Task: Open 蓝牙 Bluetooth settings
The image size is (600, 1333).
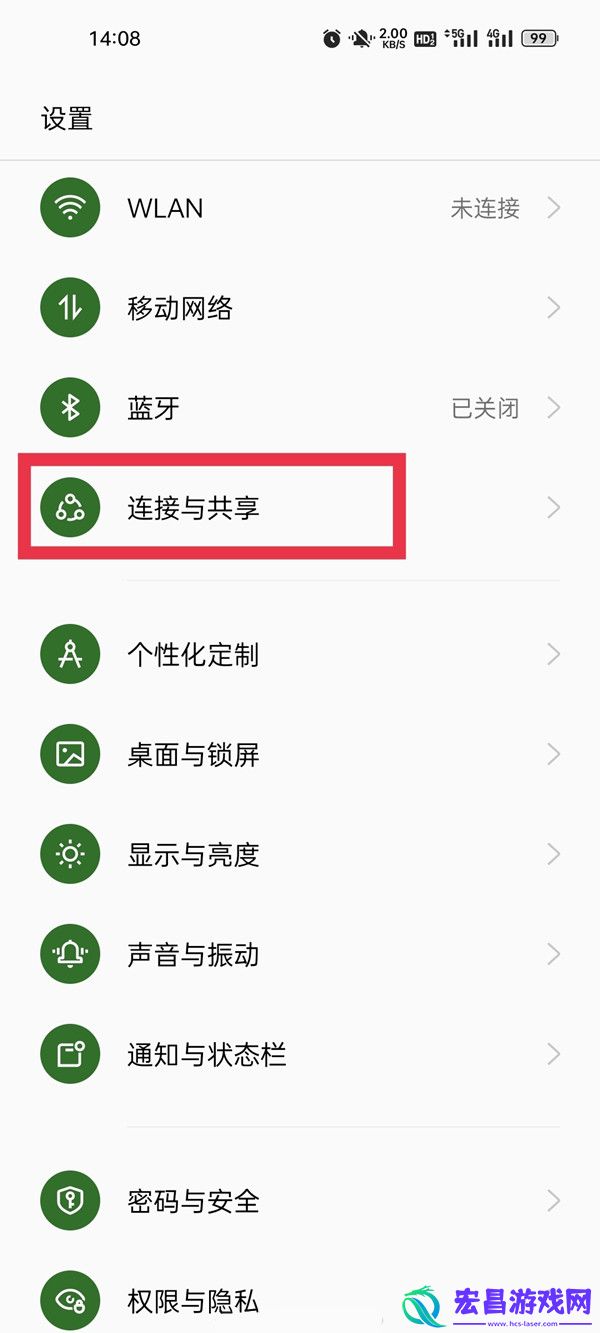Action: 300,408
